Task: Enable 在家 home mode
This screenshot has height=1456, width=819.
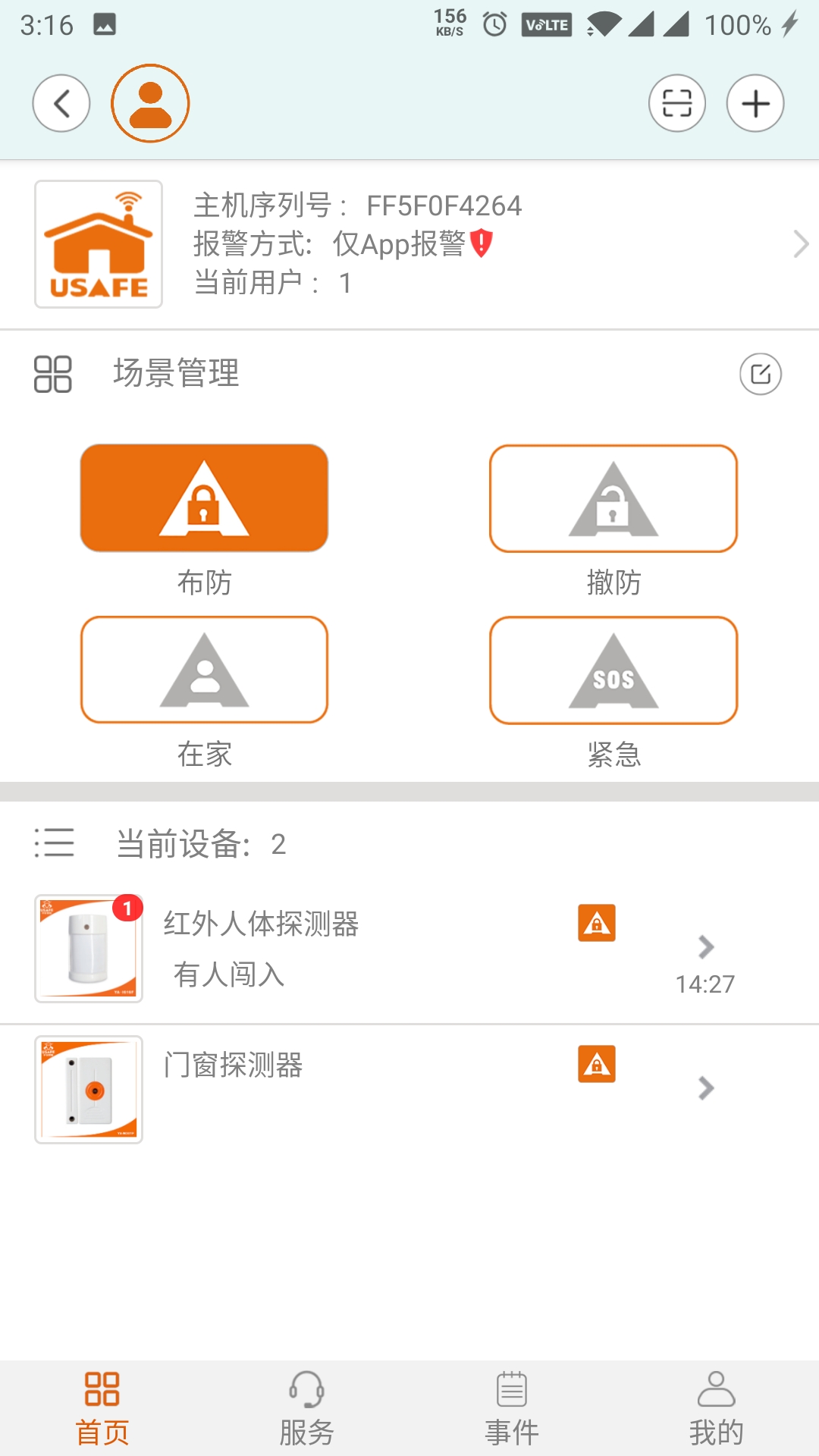Action: [x=203, y=670]
